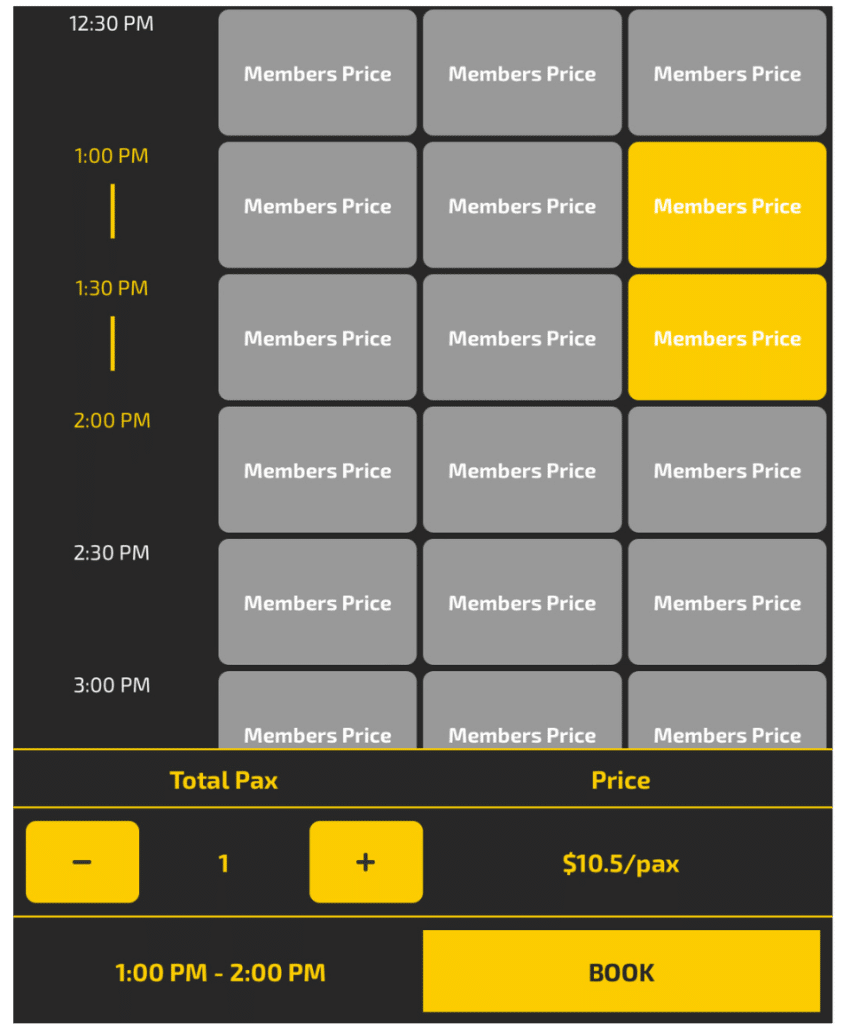Viewport: 851px width, 1024px height.
Task: Deselect the highlighted 1:30 PM right slot
Action: click(727, 338)
